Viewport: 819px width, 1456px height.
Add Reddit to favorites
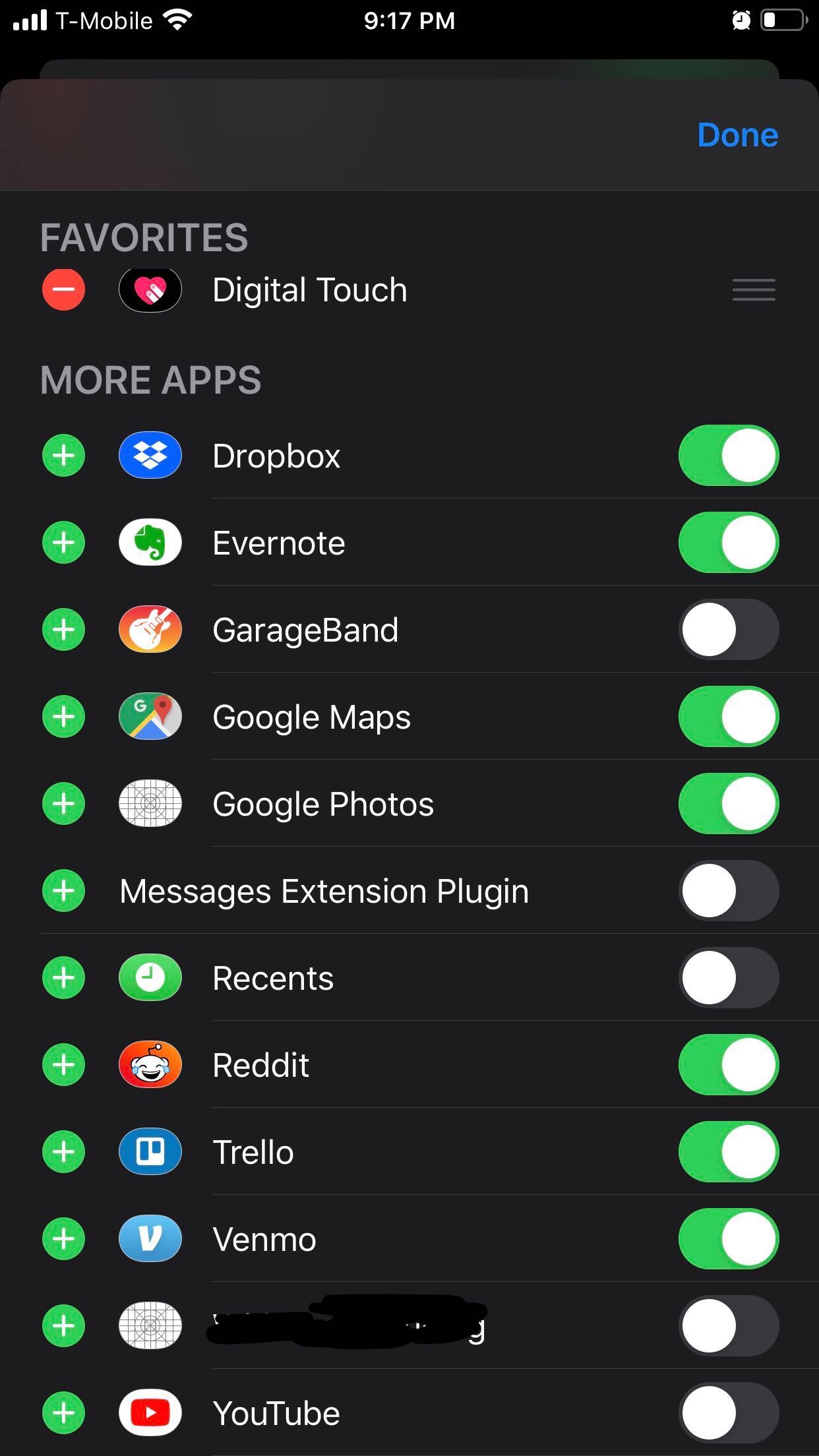click(x=63, y=1065)
